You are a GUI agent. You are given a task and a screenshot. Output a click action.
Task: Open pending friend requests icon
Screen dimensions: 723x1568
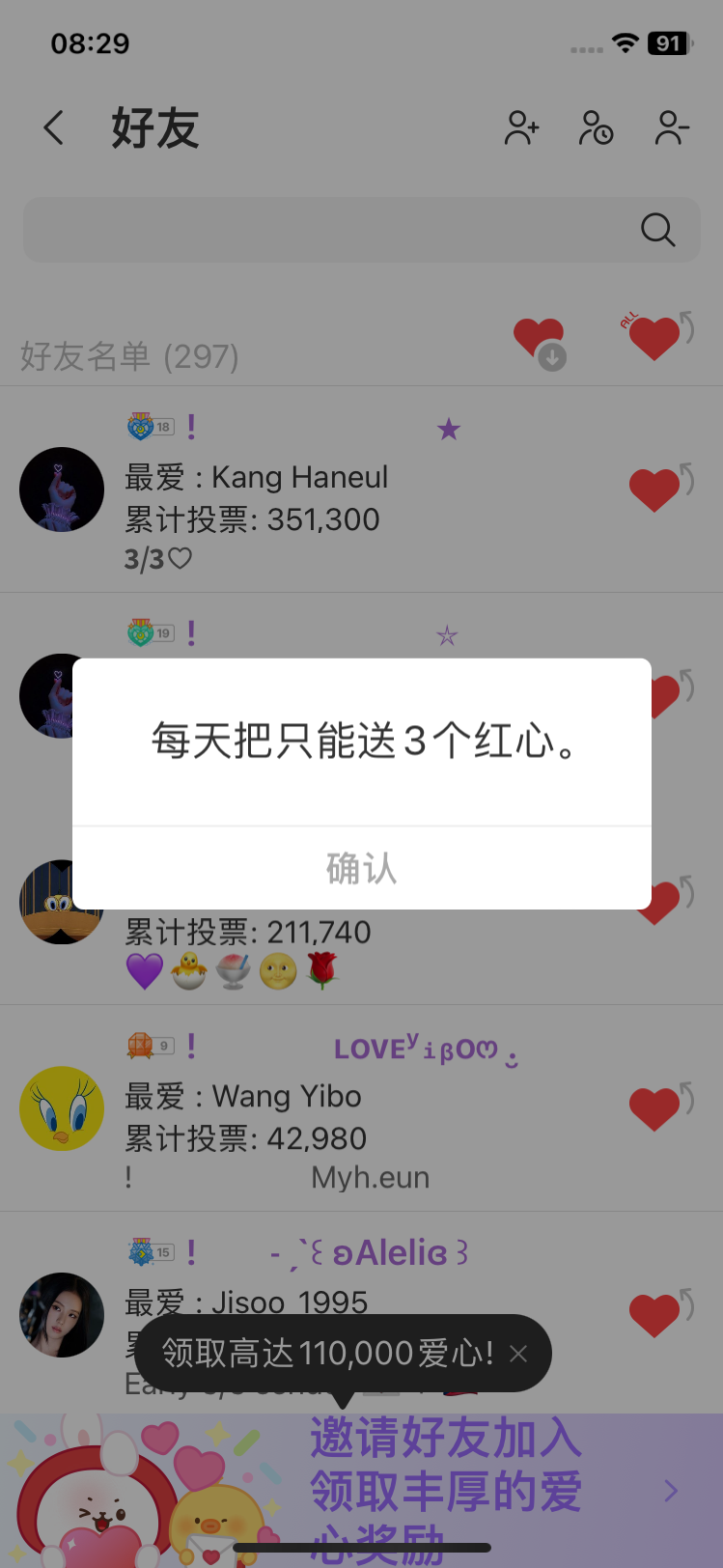[x=597, y=128]
